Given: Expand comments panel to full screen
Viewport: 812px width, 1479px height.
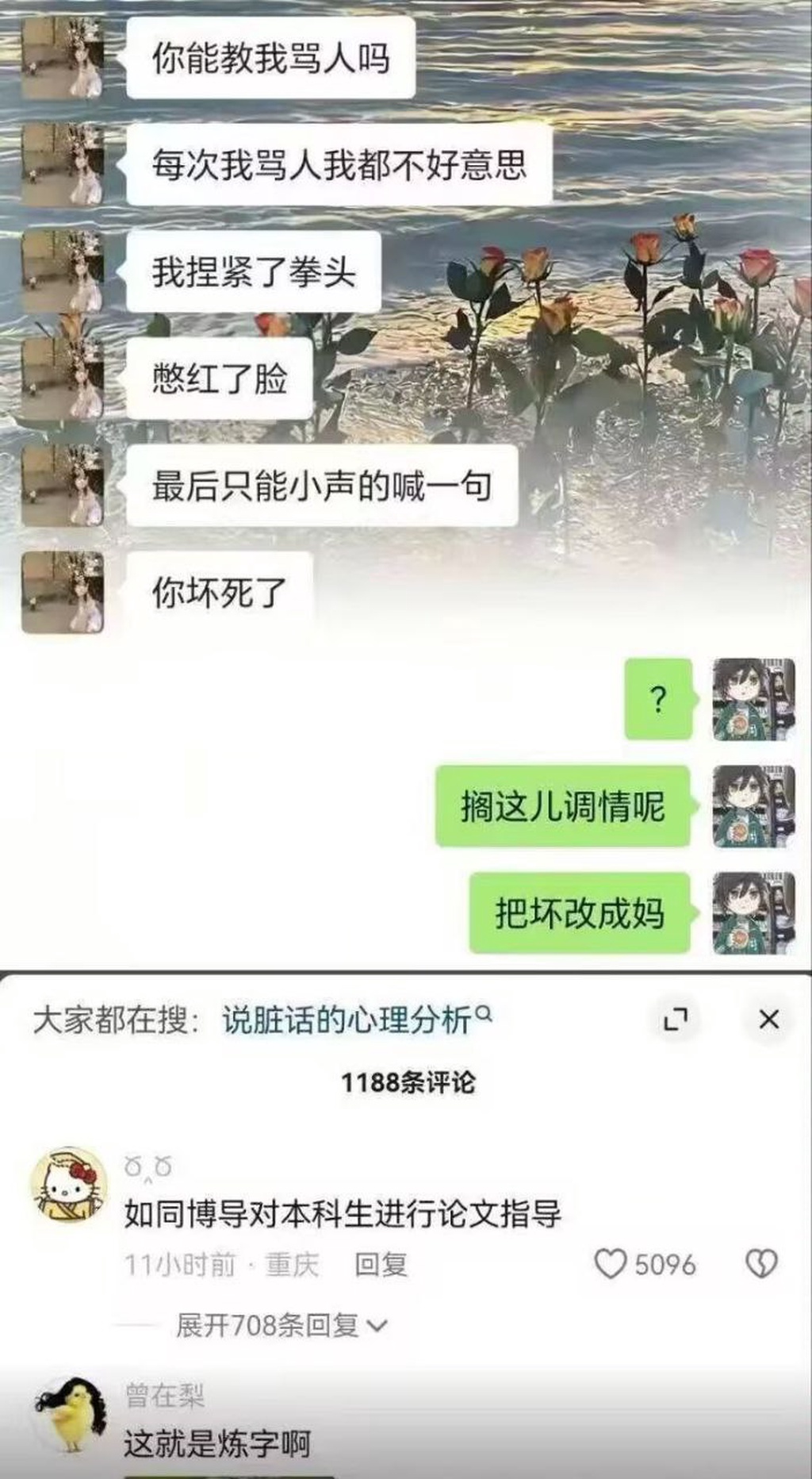Looking at the screenshot, I should click(675, 1020).
